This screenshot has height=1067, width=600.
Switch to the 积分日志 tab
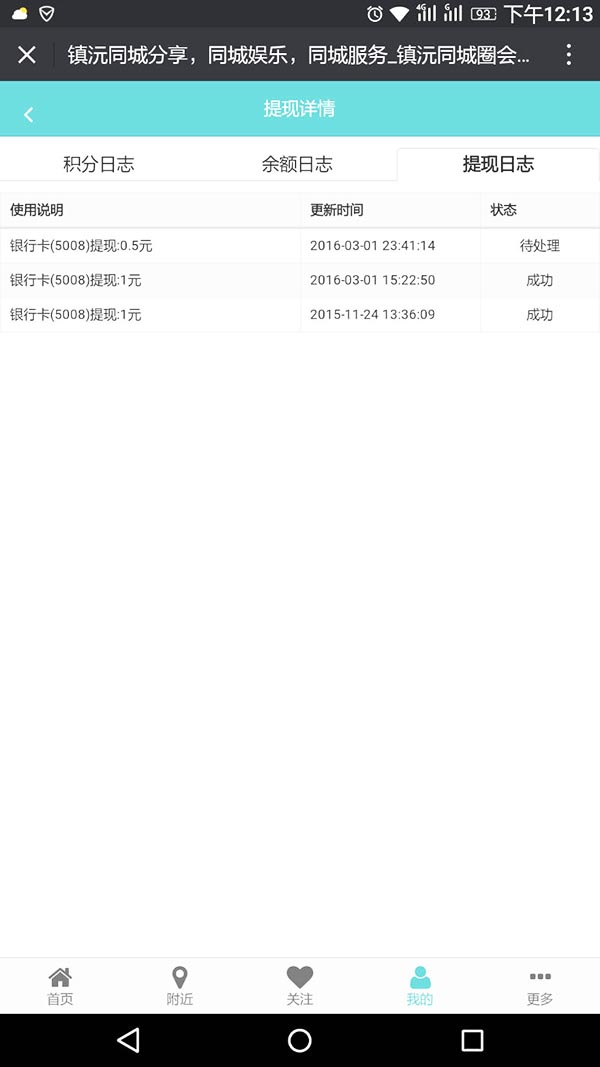[99, 164]
